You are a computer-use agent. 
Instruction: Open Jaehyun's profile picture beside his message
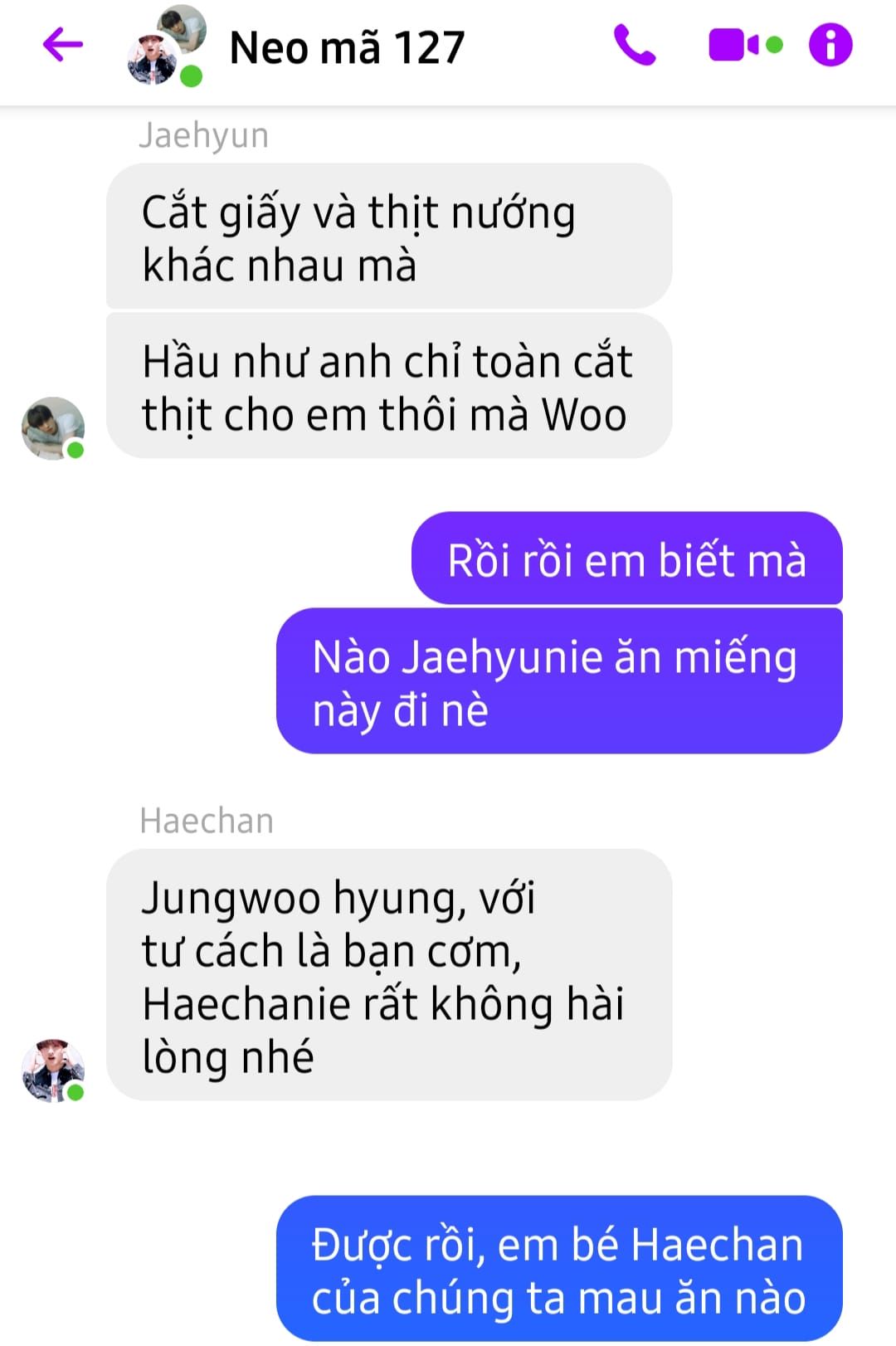point(53,428)
